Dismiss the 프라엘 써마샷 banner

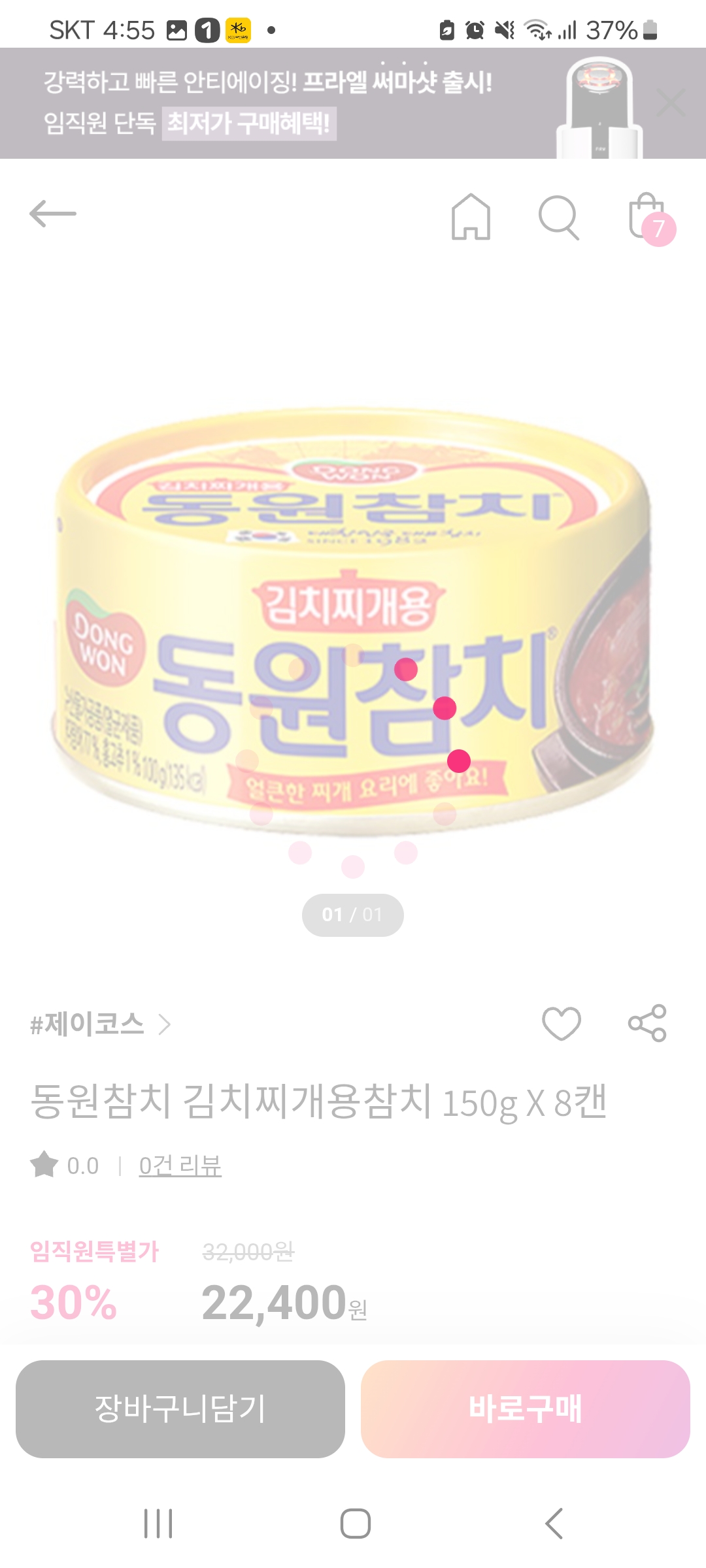pyautogui.click(x=671, y=103)
